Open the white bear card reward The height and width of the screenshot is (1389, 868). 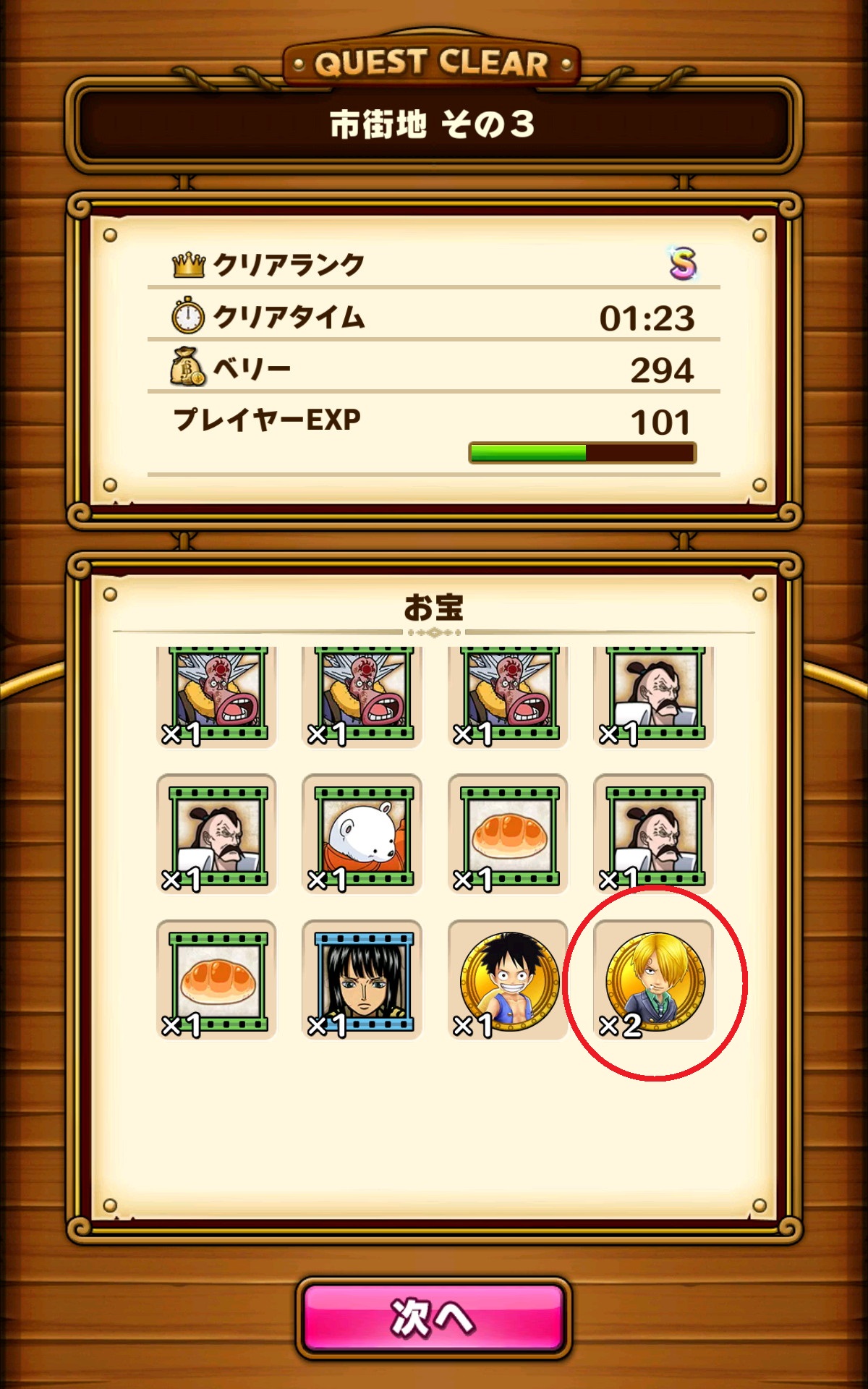click(x=362, y=834)
